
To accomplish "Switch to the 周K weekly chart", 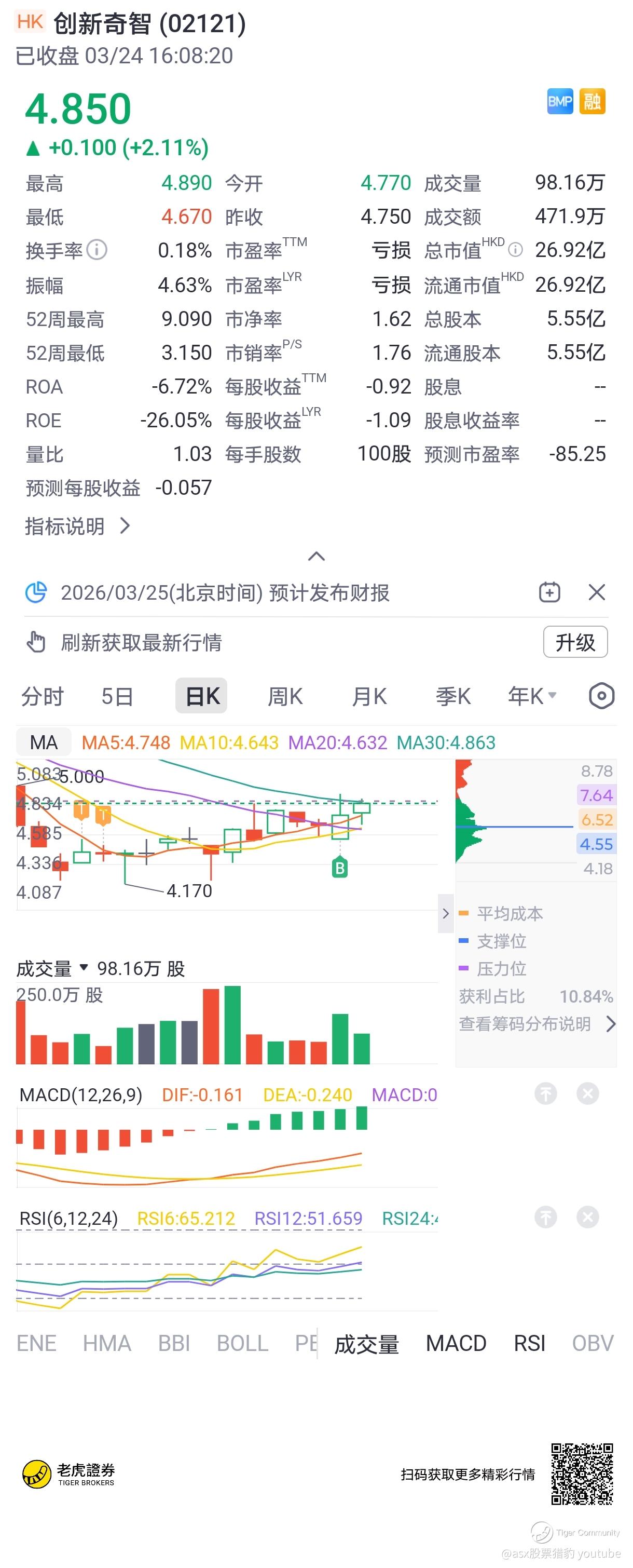I will (x=285, y=696).
